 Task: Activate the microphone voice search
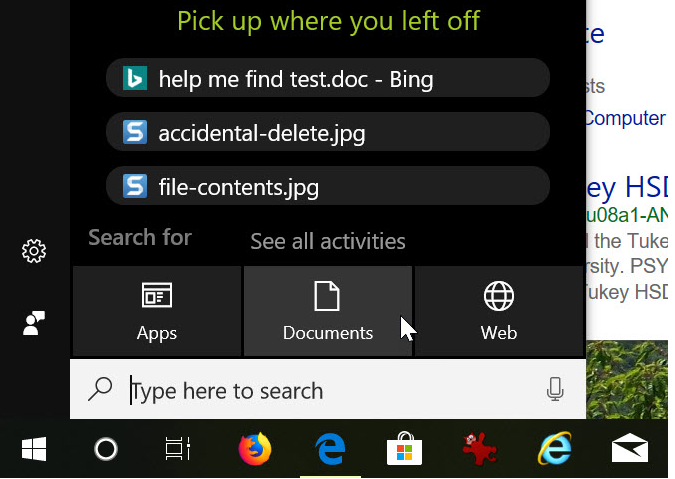pos(555,390)
